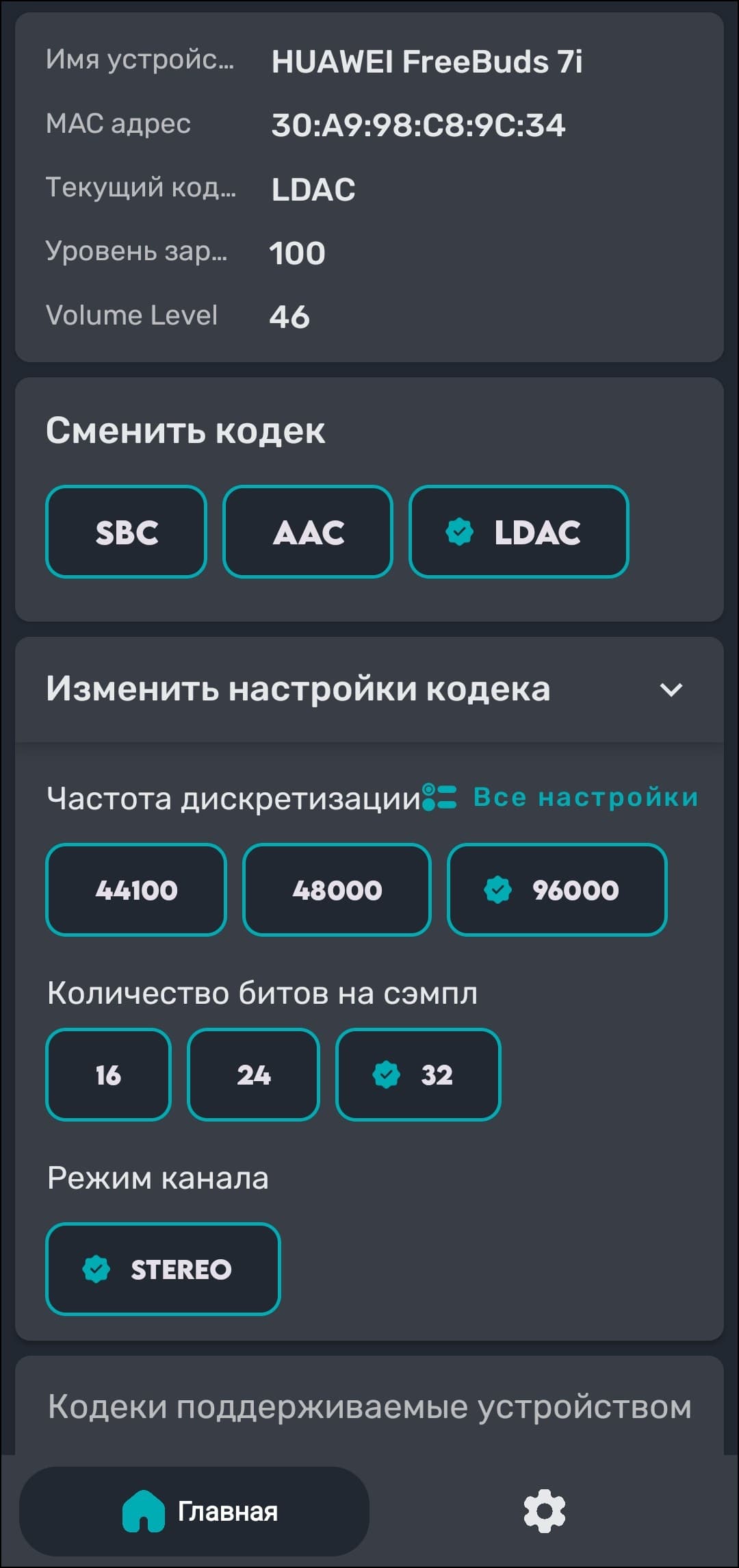Select the 48000 sample rate
Screen dimensions: 739x1568
(x=337, y=890)
